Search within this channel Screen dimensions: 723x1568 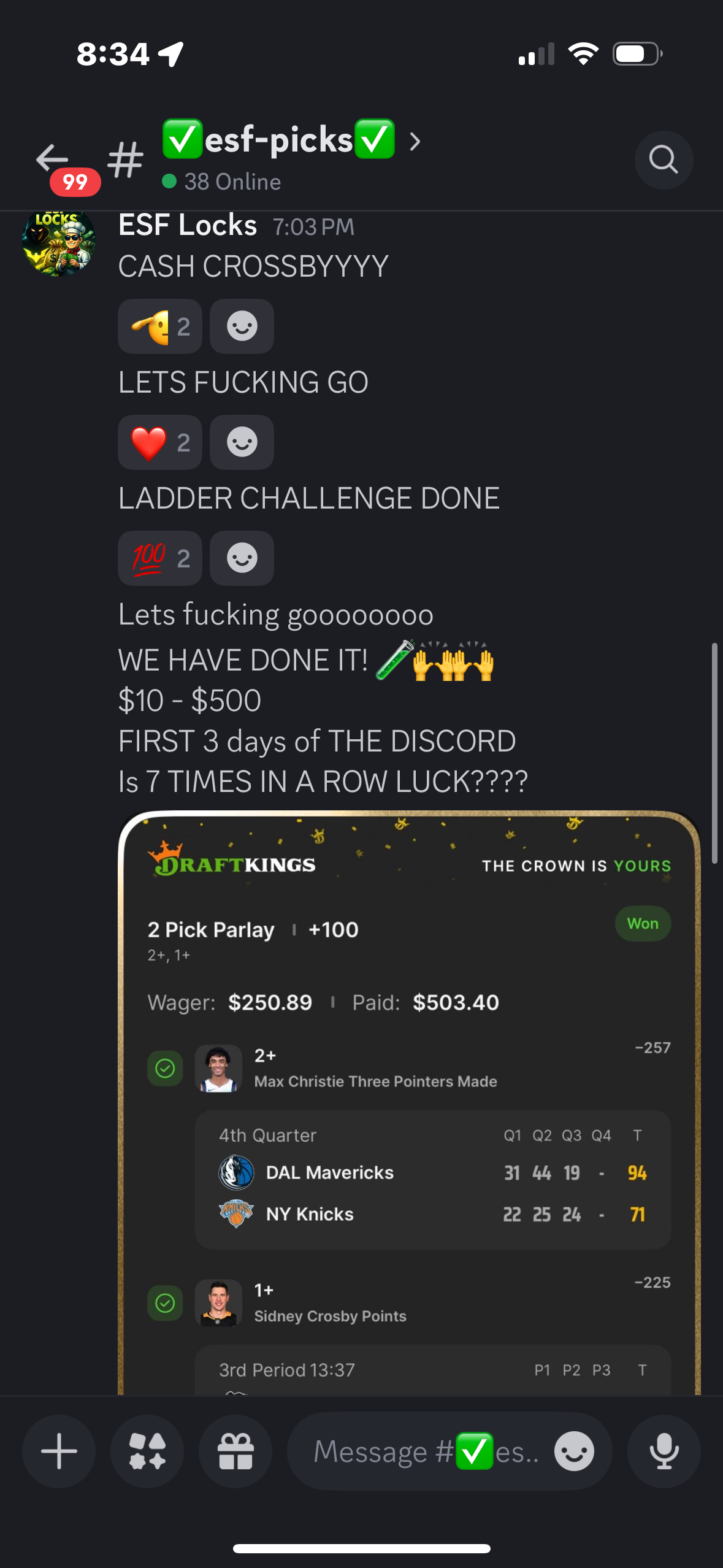[664, 160]
